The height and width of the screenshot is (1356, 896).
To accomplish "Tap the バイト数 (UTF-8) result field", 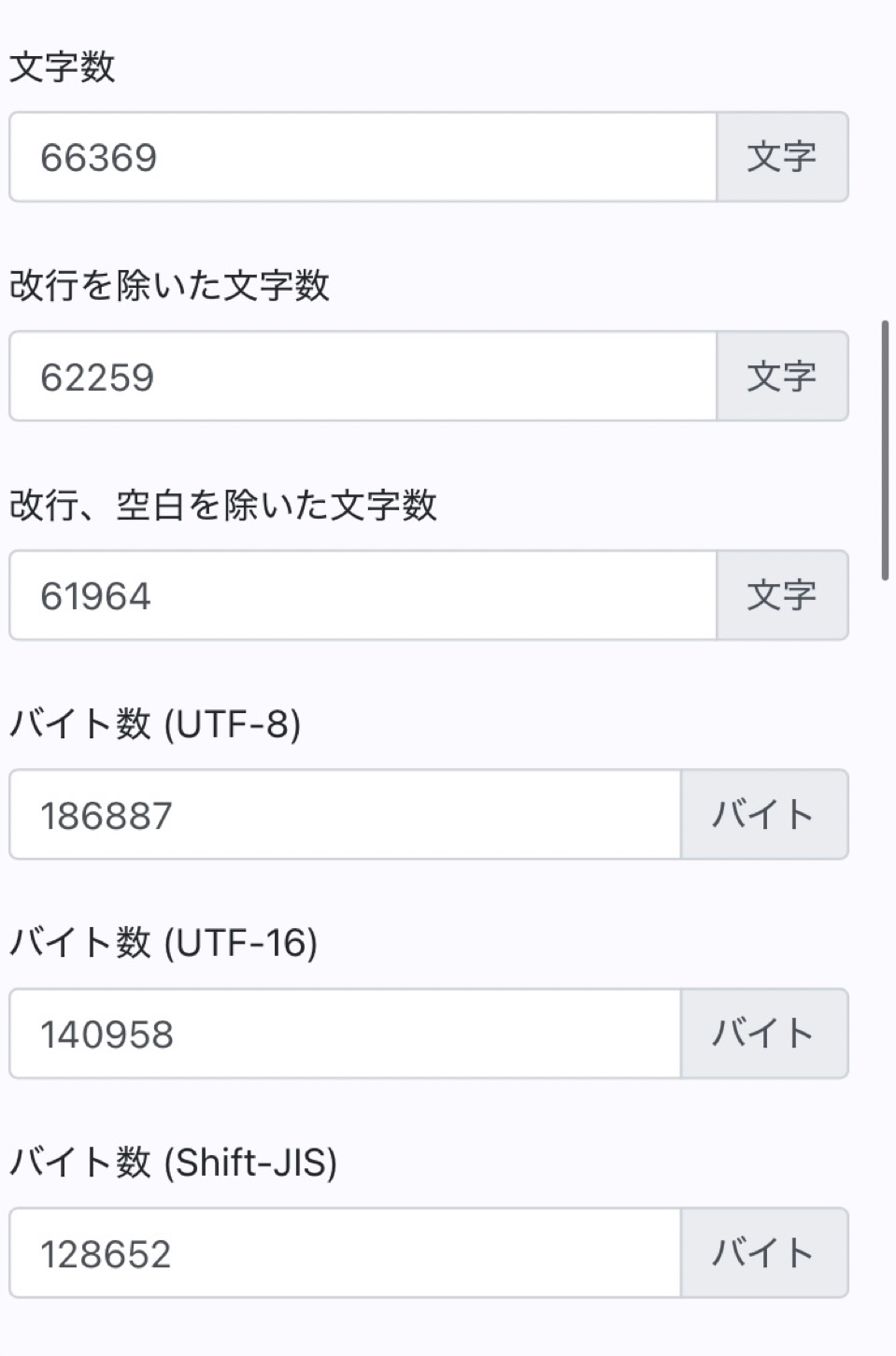I will click(x=345, y=815).
